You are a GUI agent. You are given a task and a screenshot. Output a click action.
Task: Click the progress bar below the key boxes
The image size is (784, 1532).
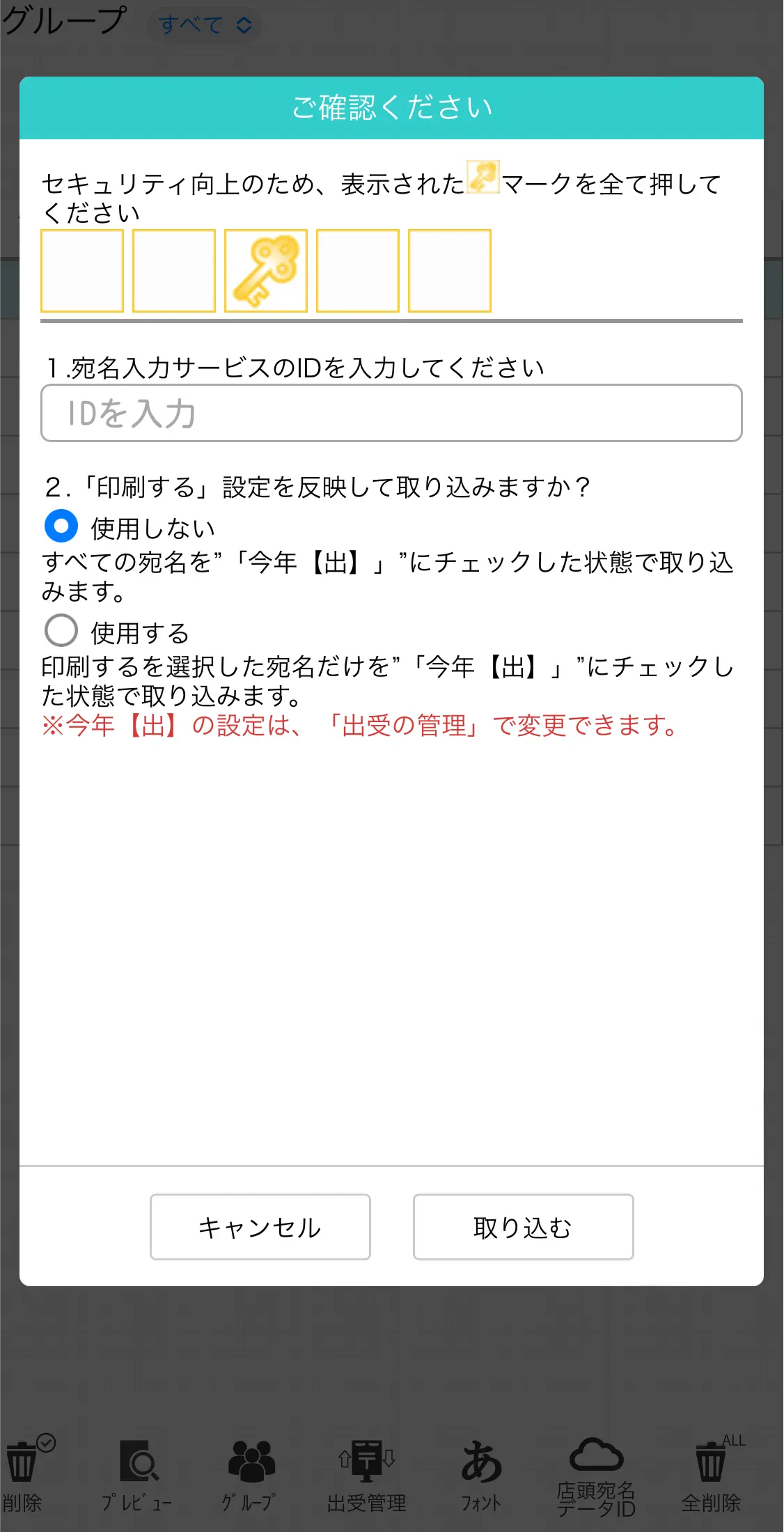pyautogui.click(x=392, y=322)
